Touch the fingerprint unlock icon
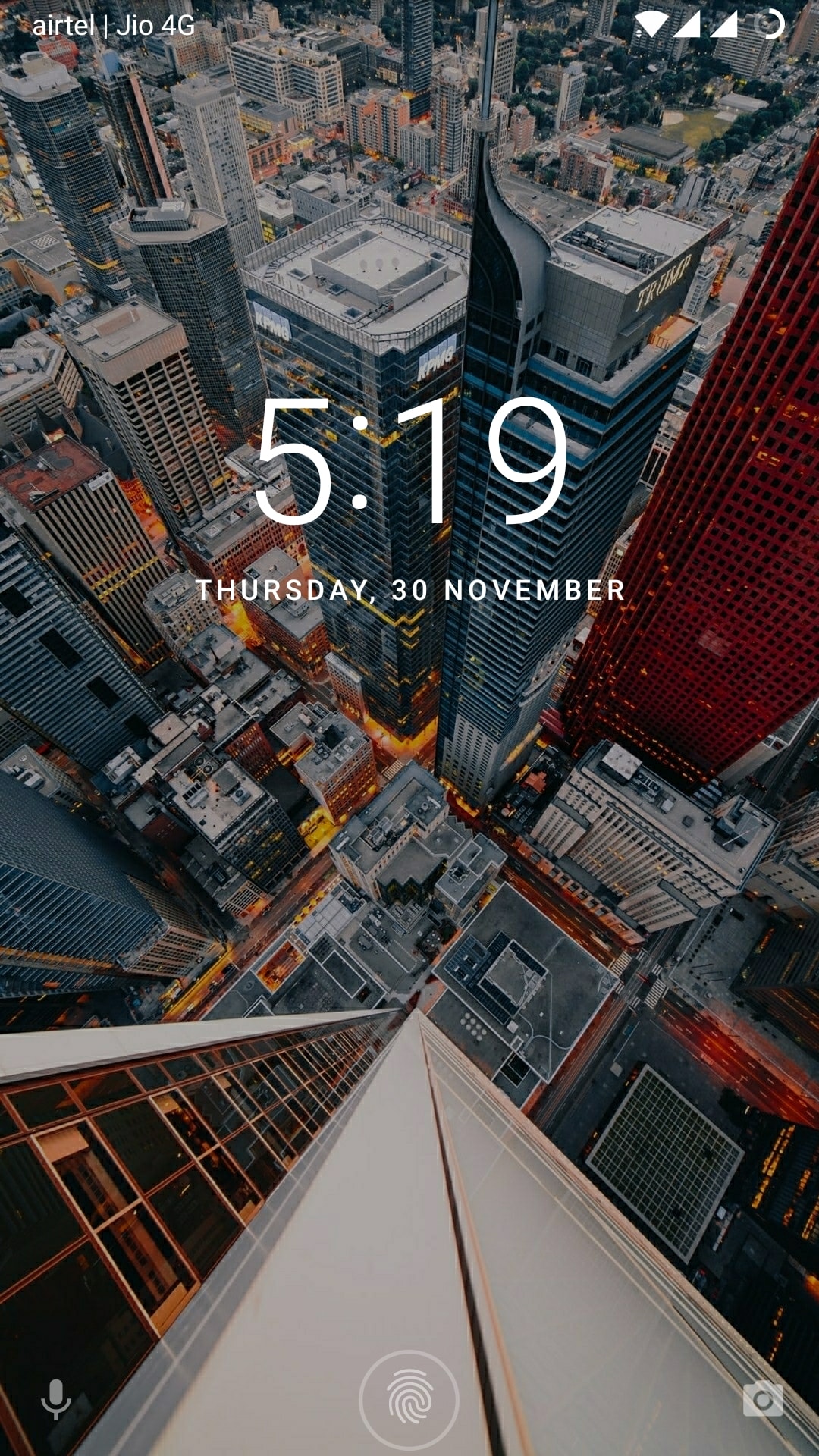This screenshot has height=1456, width=819. tap(409, 1400)
